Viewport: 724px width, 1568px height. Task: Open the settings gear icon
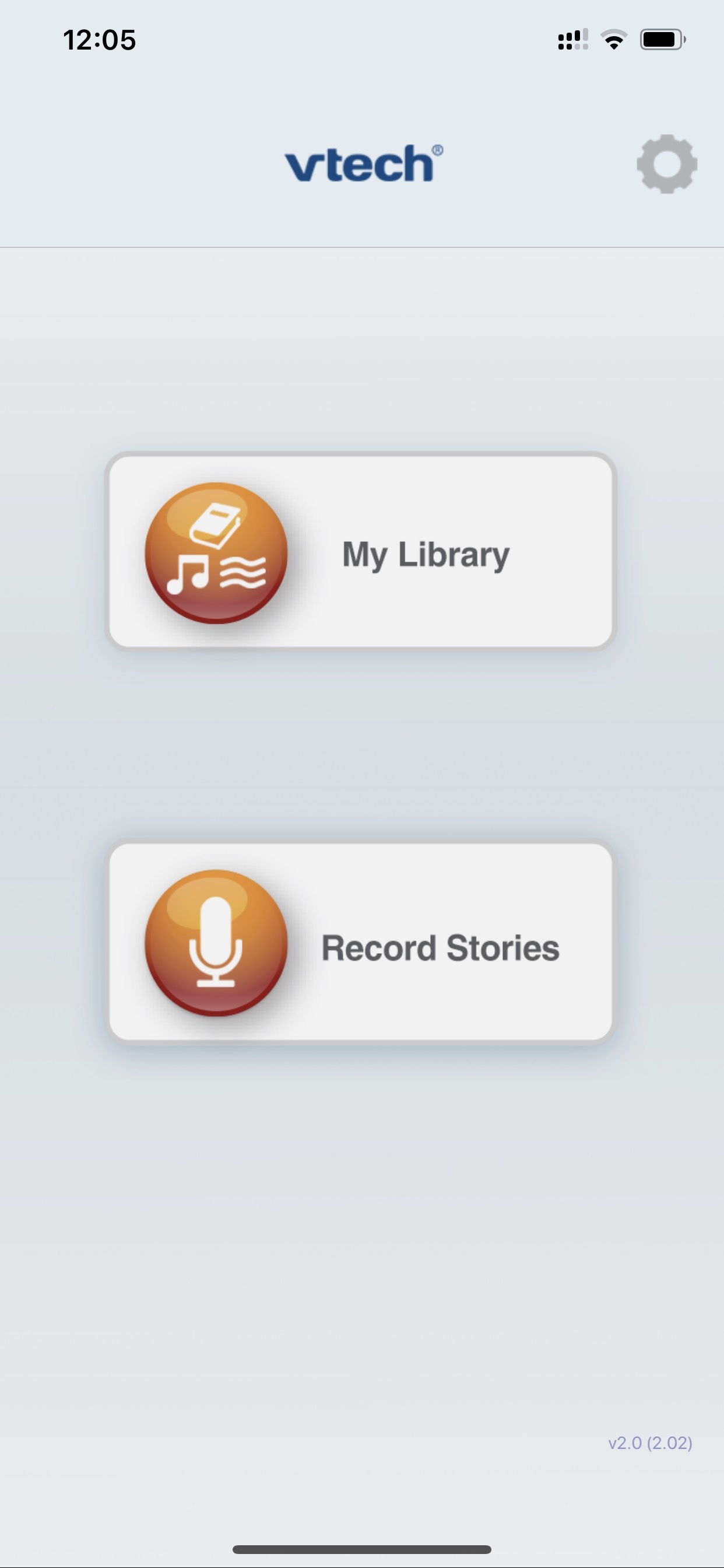click(667, 164)
